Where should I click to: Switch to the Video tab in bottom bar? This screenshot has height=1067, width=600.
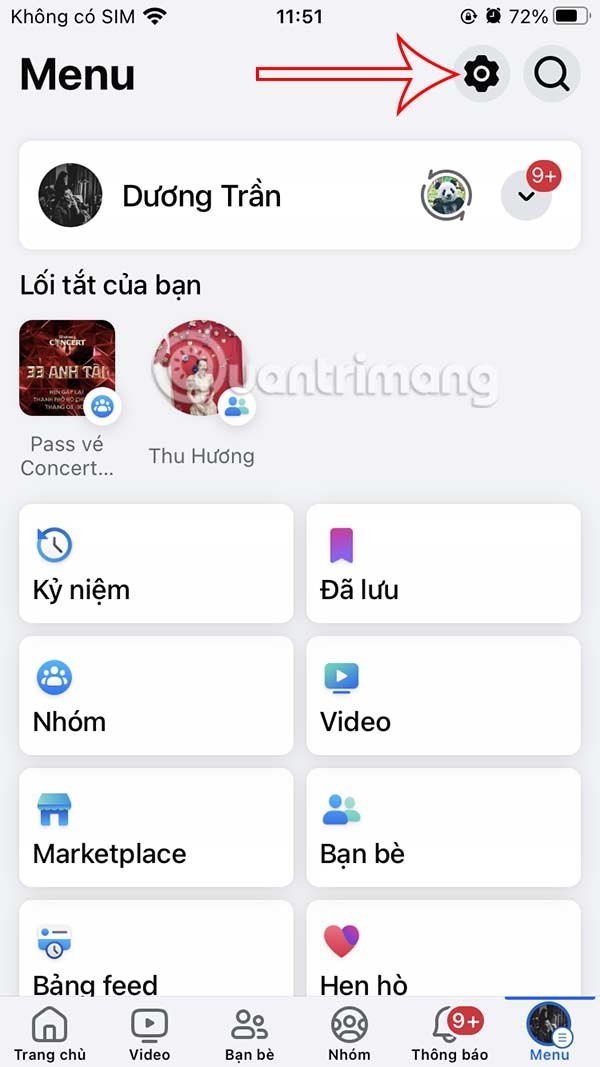149,1034
